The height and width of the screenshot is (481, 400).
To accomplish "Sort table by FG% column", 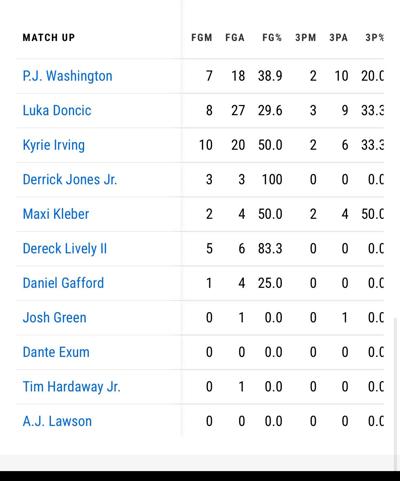I will (272, 38).
